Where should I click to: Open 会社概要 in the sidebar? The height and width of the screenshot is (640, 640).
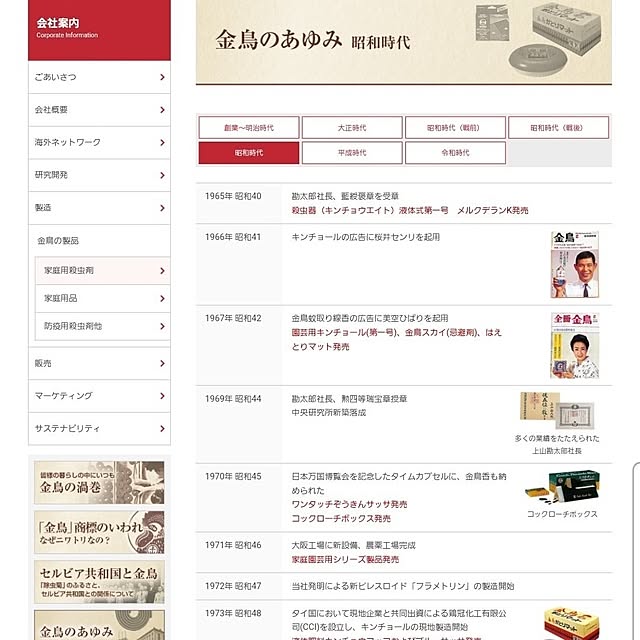coord(98,110)
